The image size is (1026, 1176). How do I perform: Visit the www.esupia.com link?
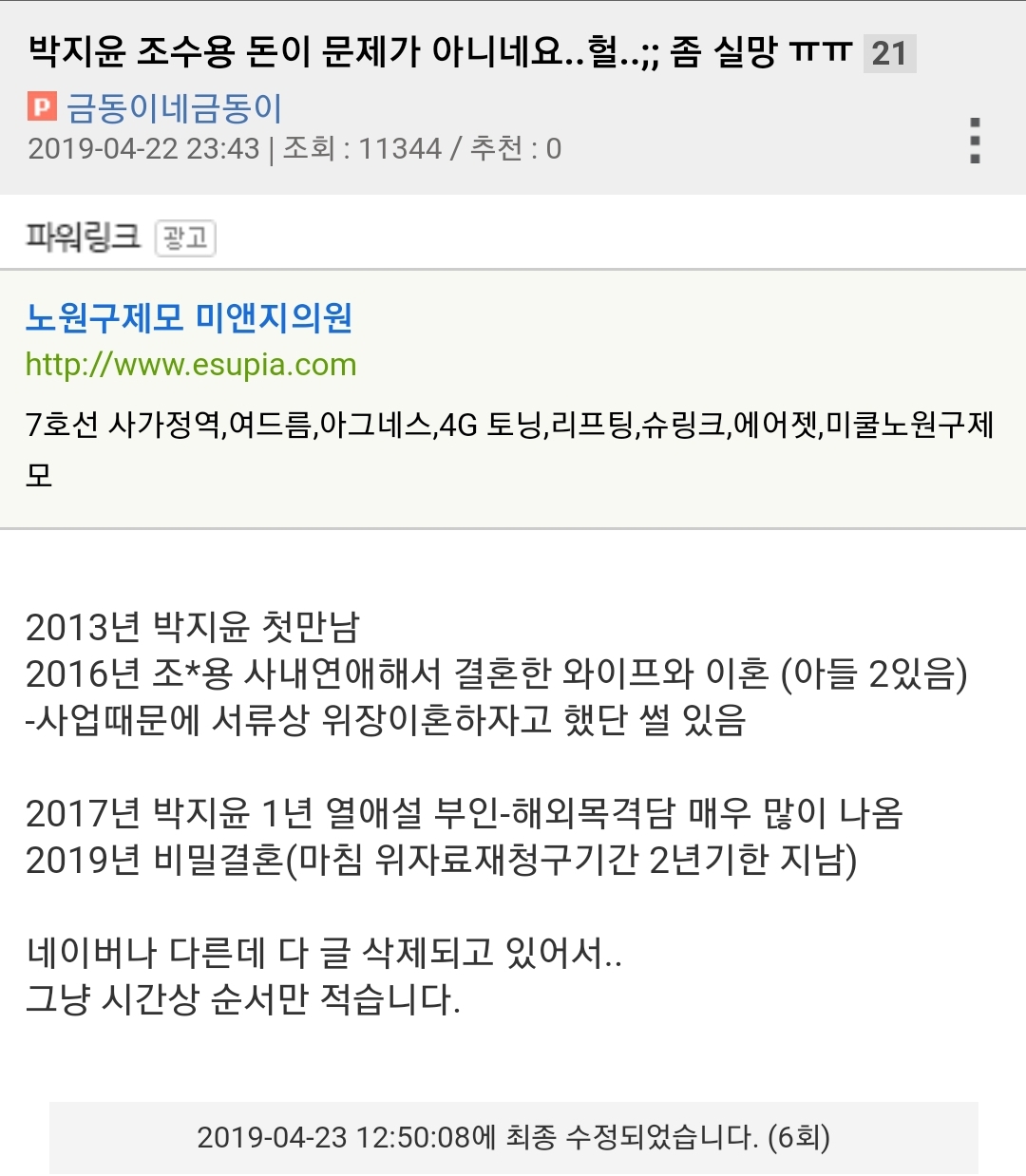(191, 365)
